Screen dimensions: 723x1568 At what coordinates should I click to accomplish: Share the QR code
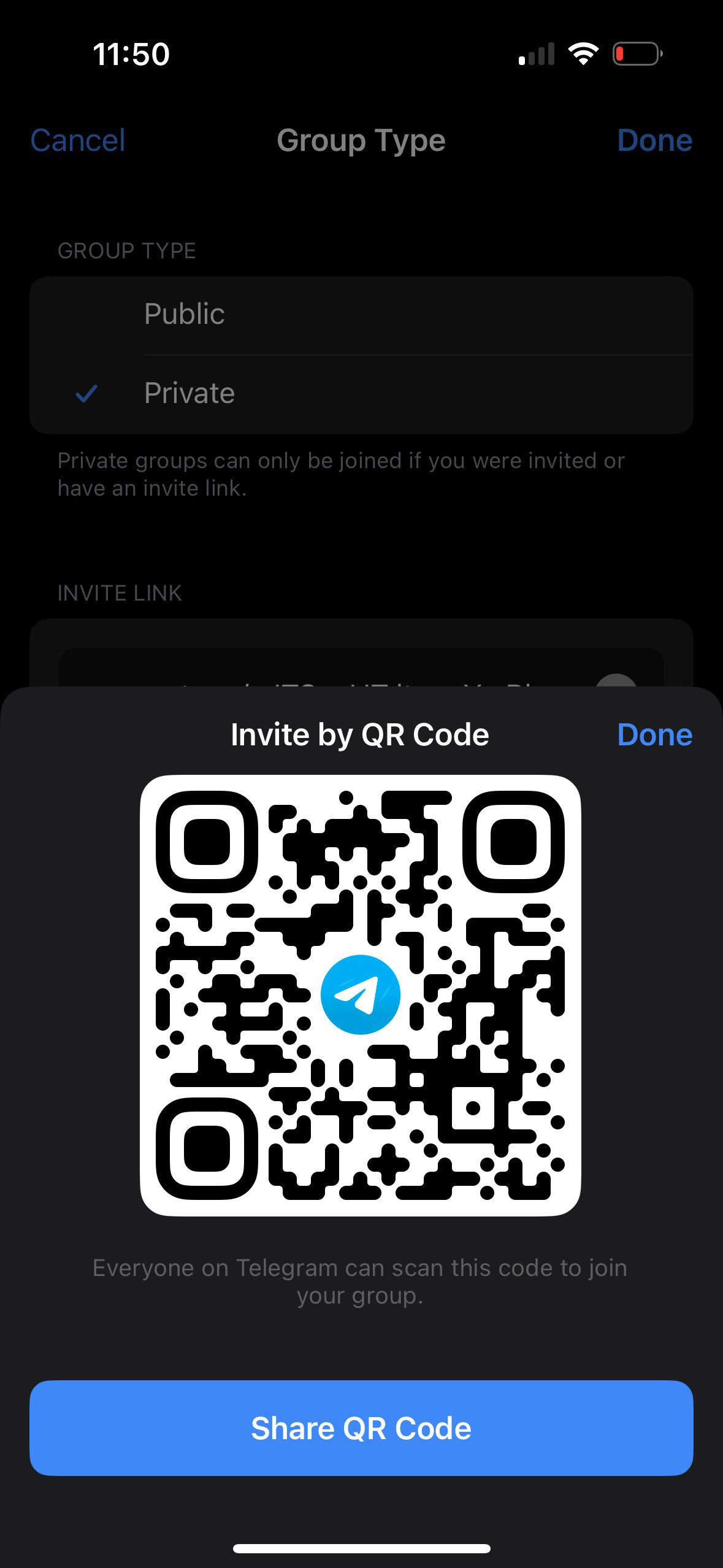pos(361,1428)
